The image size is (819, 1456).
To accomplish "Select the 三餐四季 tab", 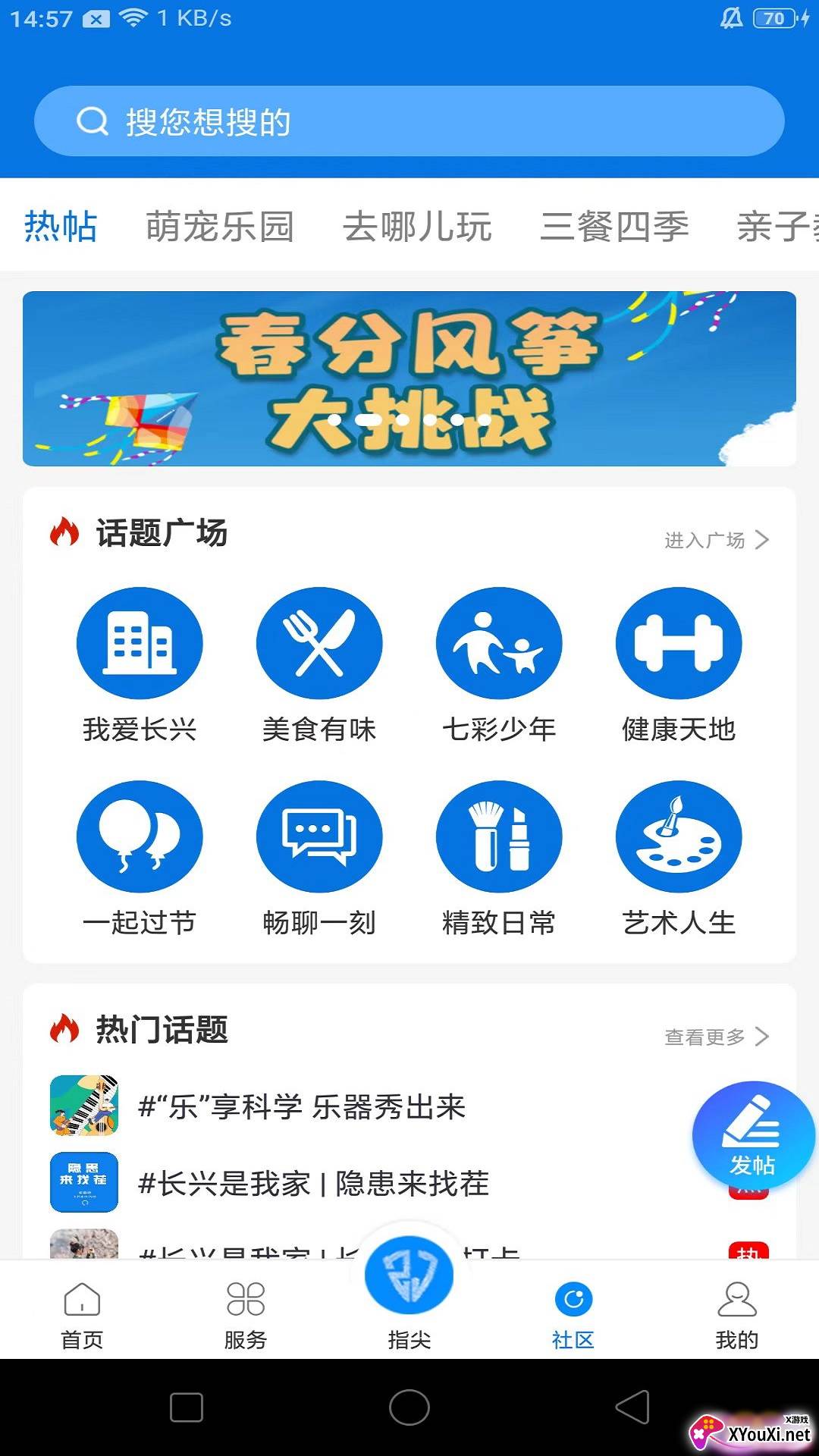I will coord(614,227).
